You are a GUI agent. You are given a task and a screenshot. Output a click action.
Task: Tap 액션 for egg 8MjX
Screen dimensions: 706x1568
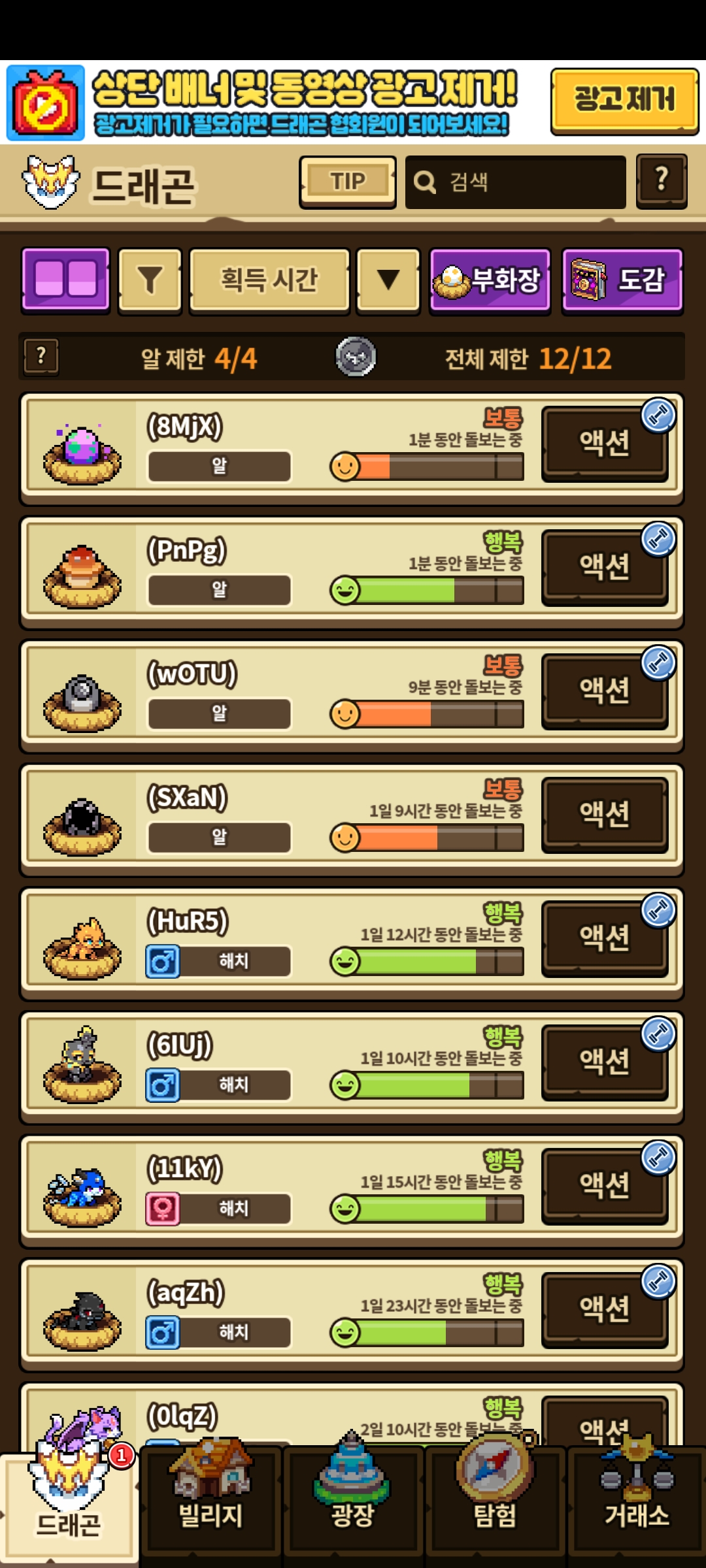coord(604,444)
